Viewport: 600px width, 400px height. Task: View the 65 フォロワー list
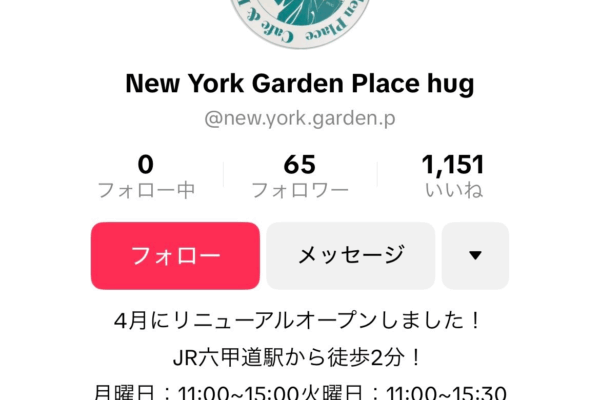click(299, 176)
